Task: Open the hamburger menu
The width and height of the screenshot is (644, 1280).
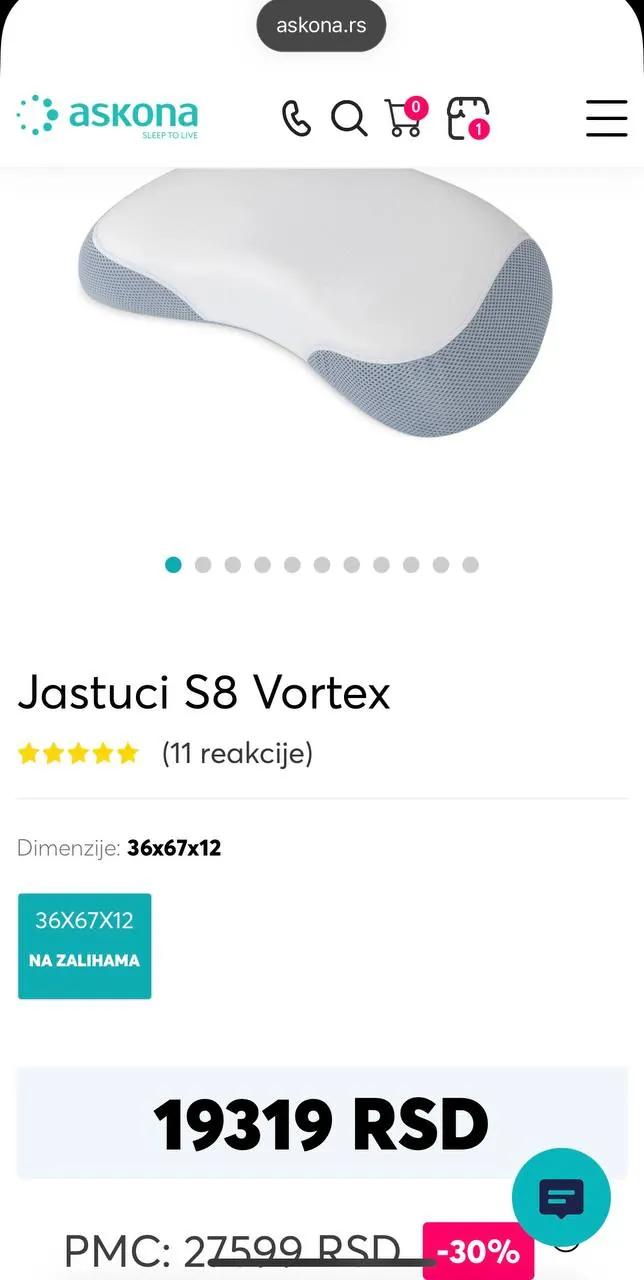Action: [x=606, y=118]
